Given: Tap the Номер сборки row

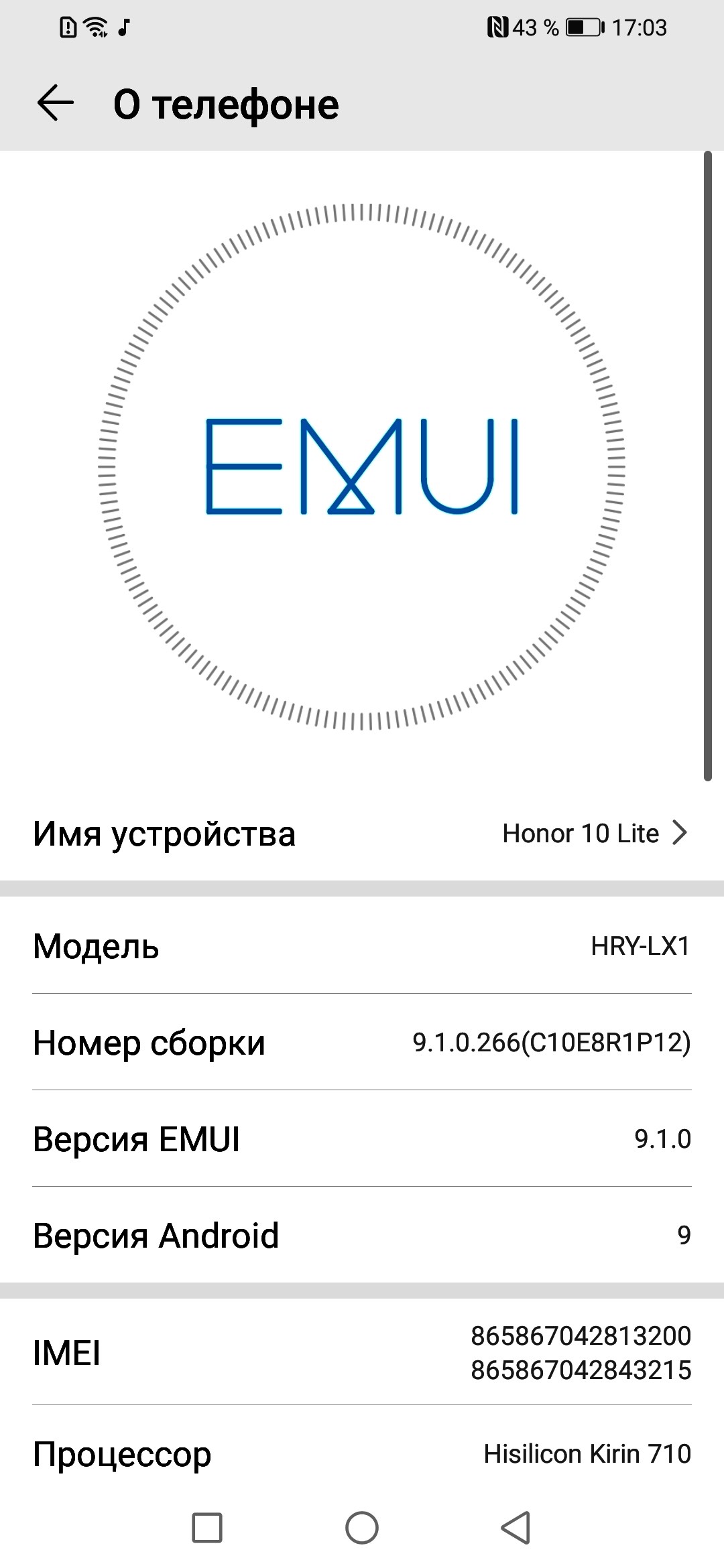Looking at the screenshot, I should (362, 1043).
